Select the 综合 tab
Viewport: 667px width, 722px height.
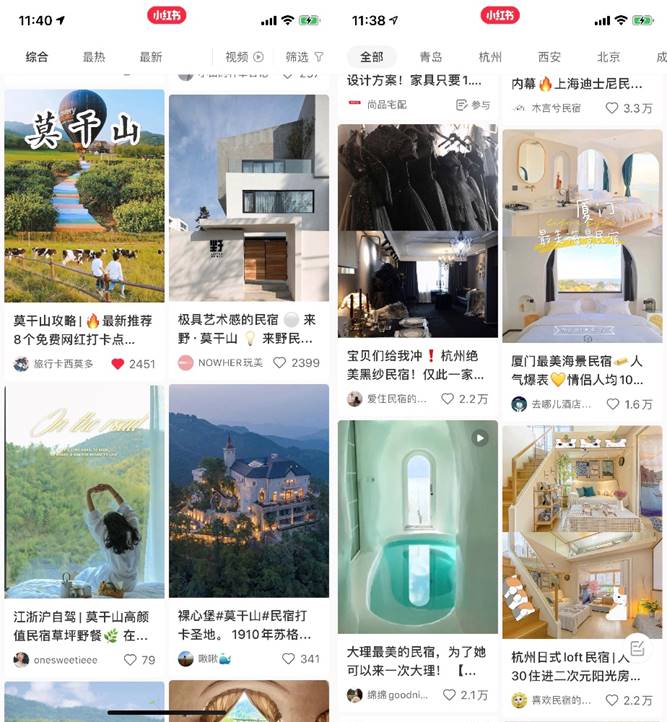(37, 57)
